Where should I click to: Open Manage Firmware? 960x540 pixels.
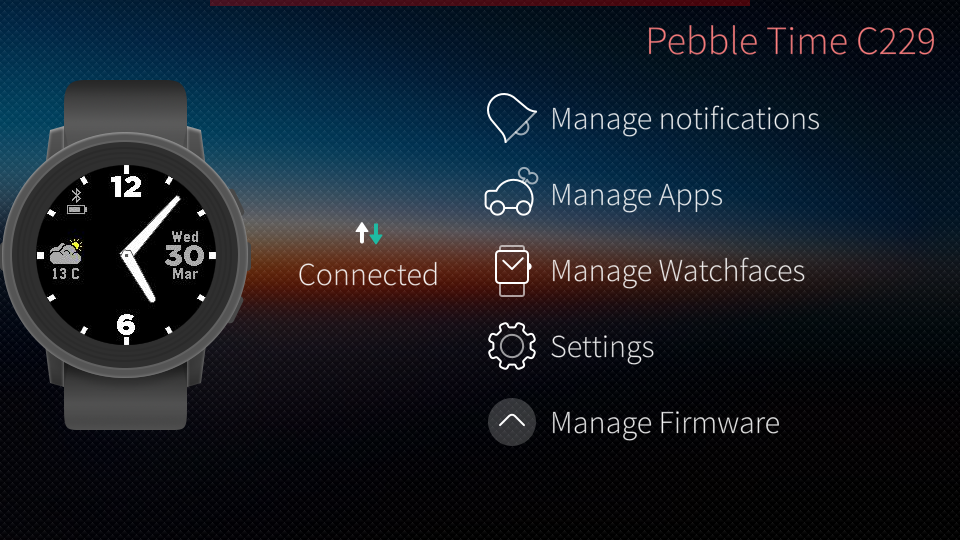664,423
